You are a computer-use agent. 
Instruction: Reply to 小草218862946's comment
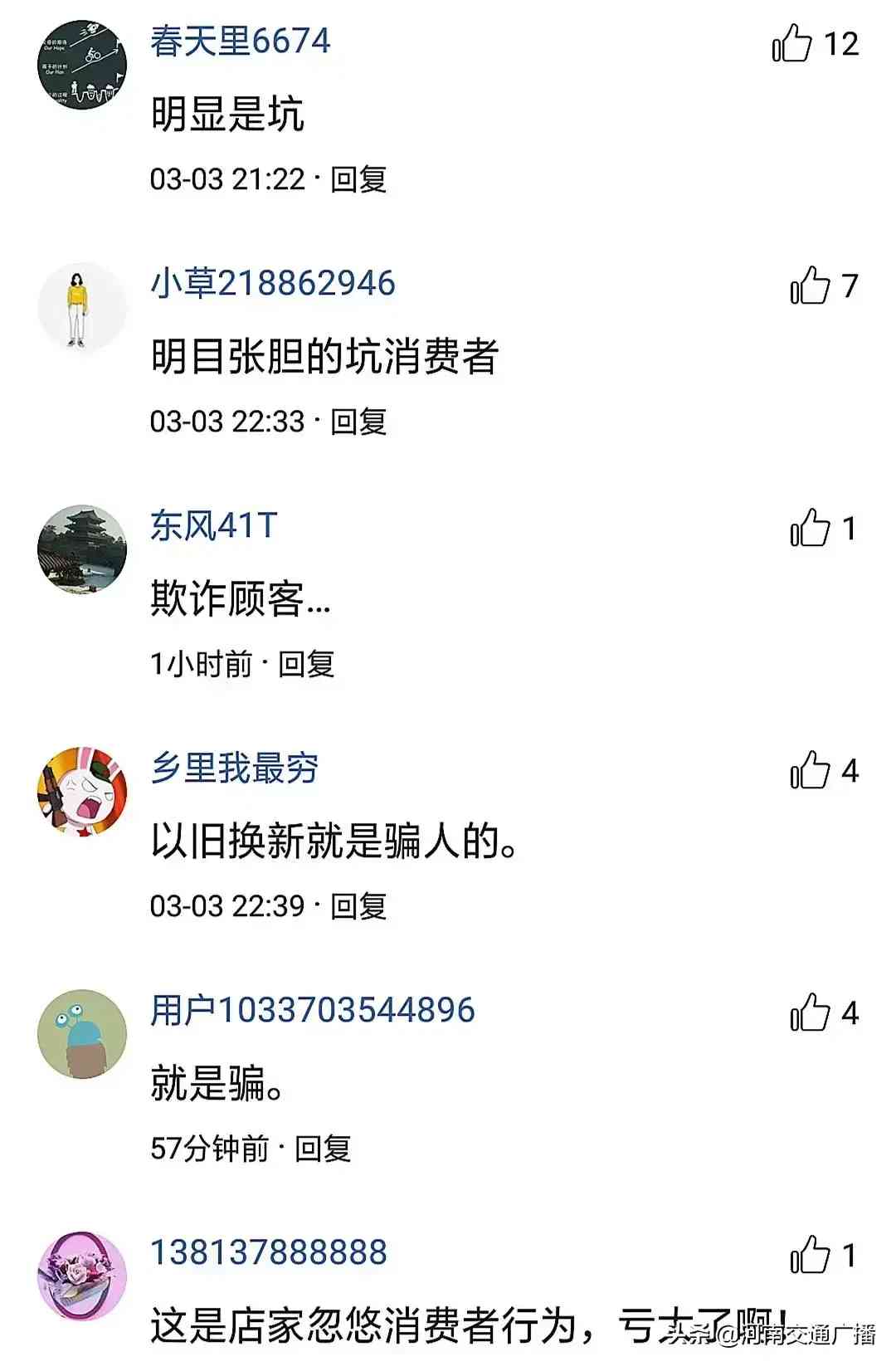pos(358,422)
